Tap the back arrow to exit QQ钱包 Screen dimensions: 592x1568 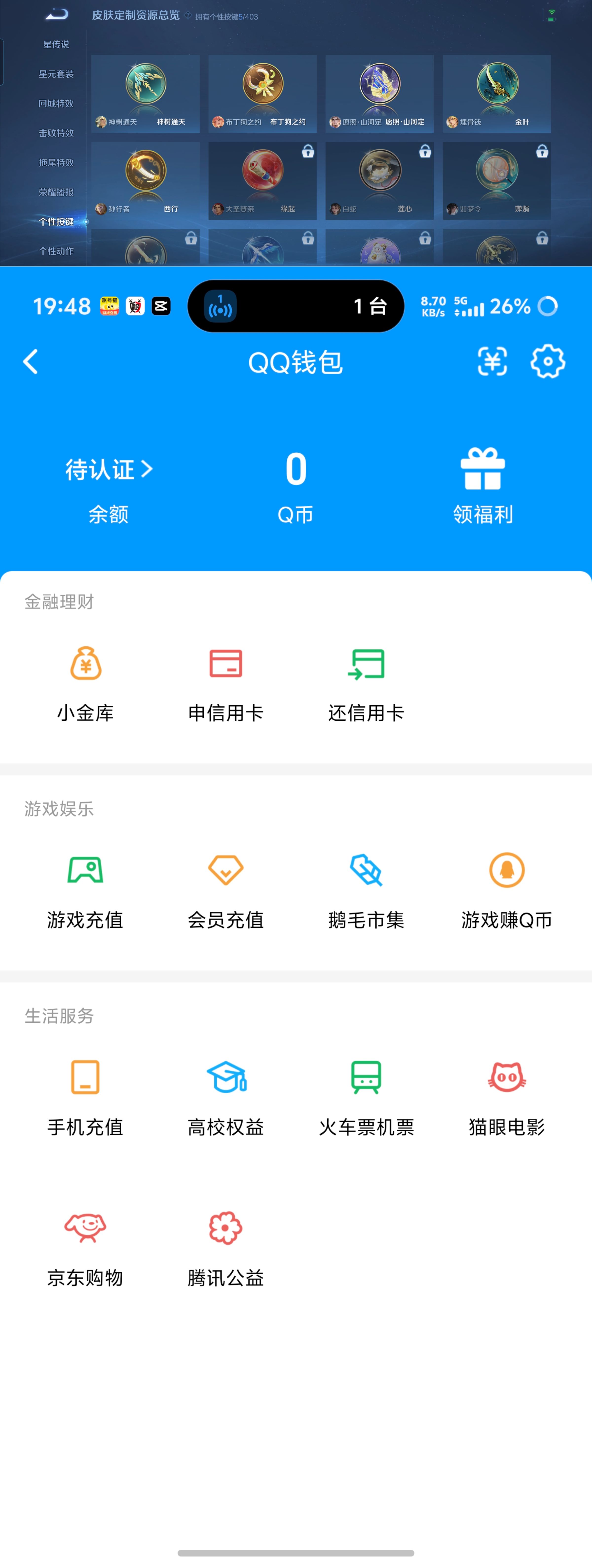click(x=30, y=362)
